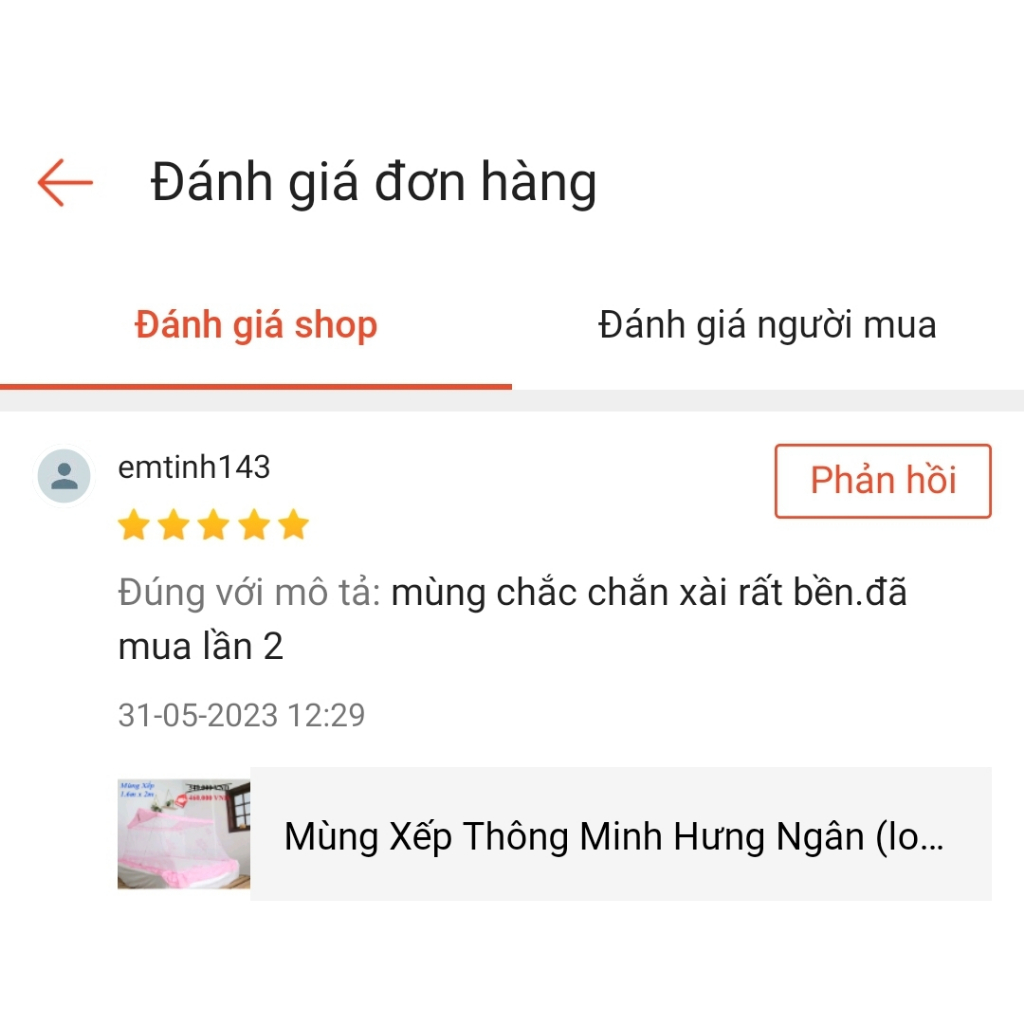The image size is (1024, 1024).
Task: Open emtinh143's profile avatar
Action: pos(65,476)
